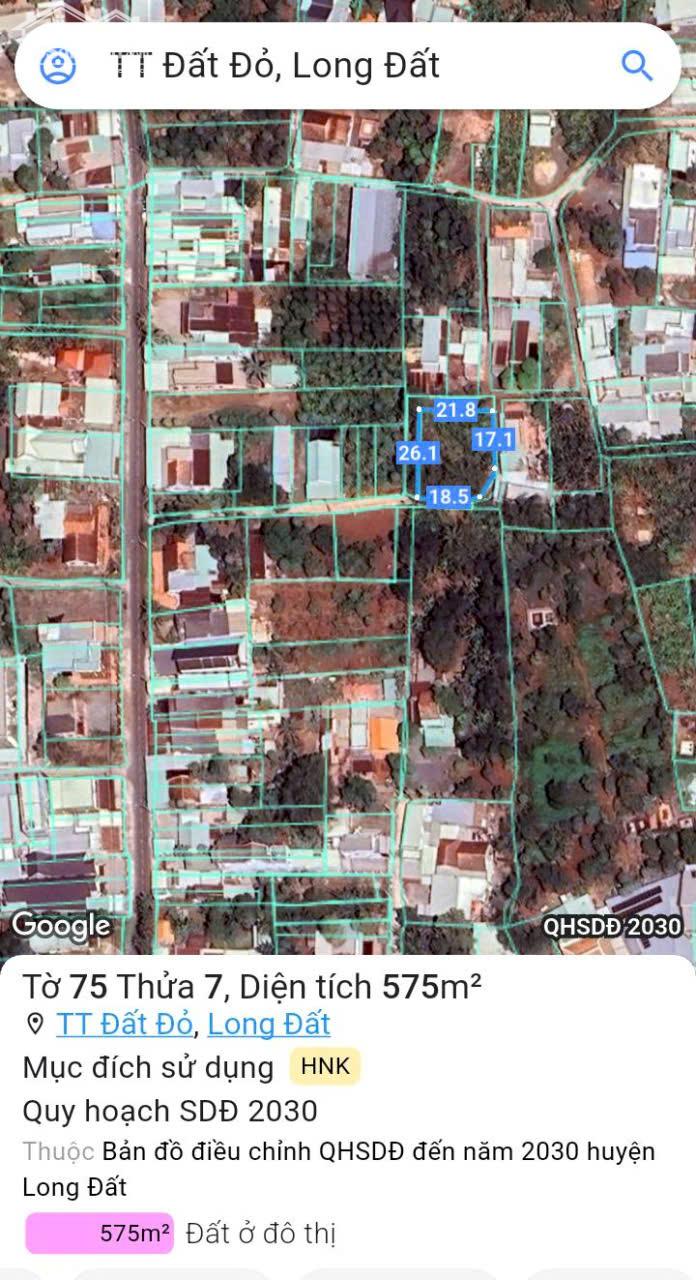Open the TT Đất Đỏ link
The height and width of the screenshot is (1280, 696).
point(124,1024)
